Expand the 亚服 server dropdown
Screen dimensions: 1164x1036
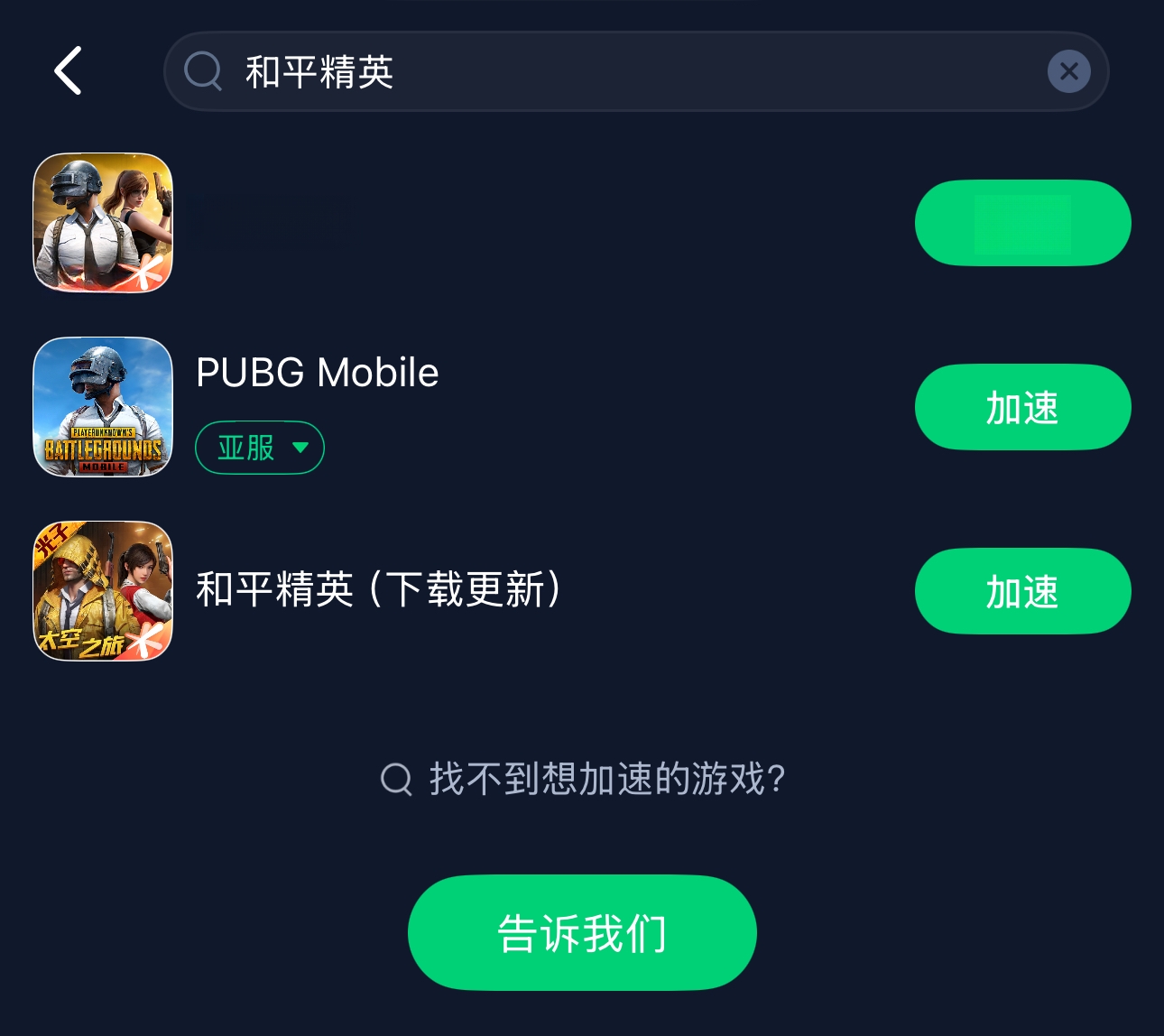(260, 448)
